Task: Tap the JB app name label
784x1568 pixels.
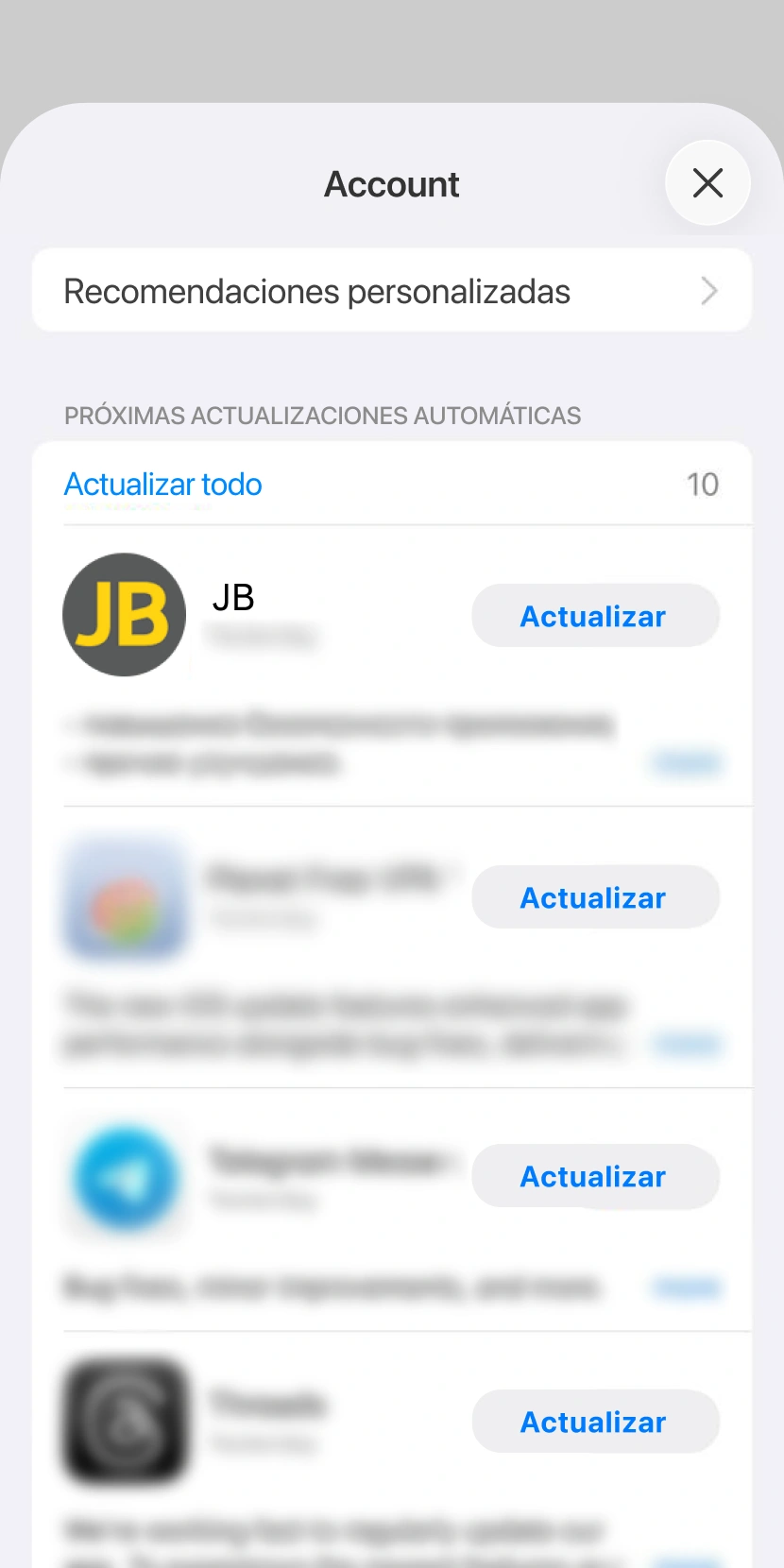Action: 233,596
